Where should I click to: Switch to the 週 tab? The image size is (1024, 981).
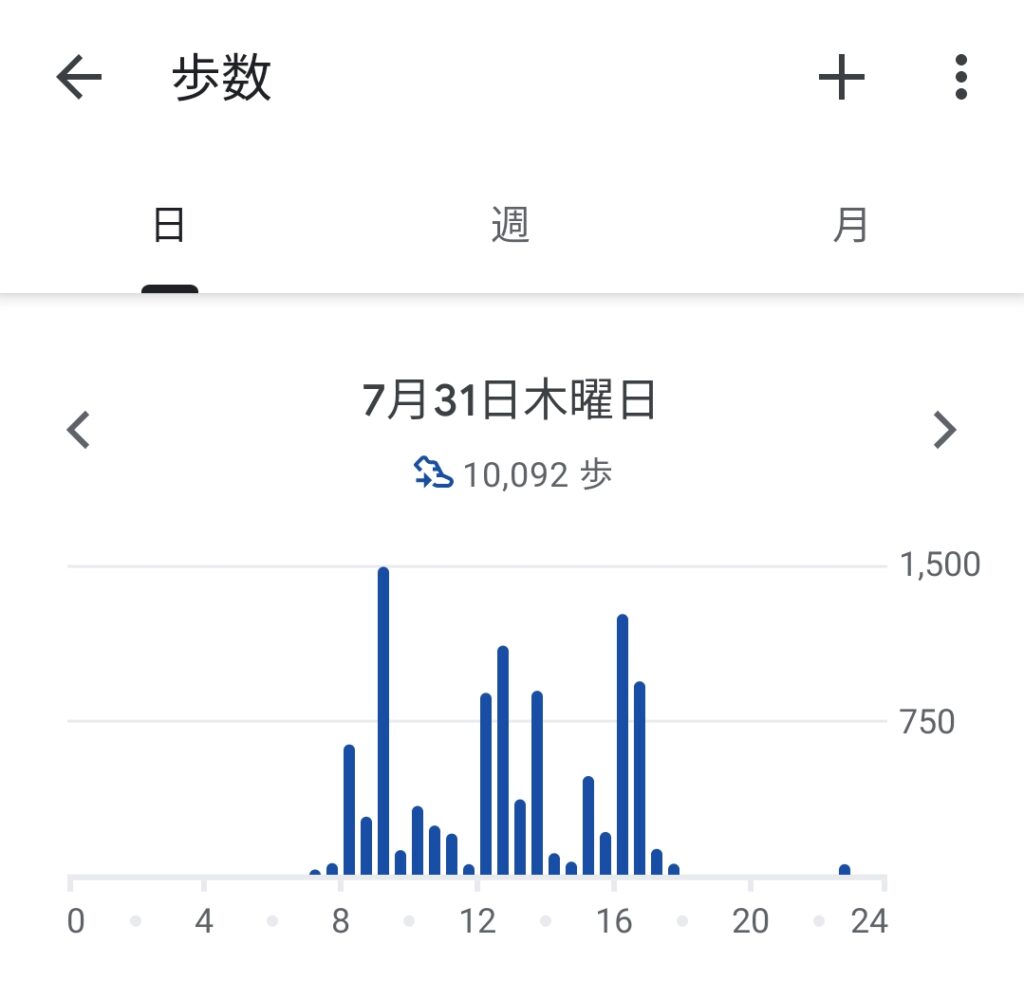[x=510, y=226]
